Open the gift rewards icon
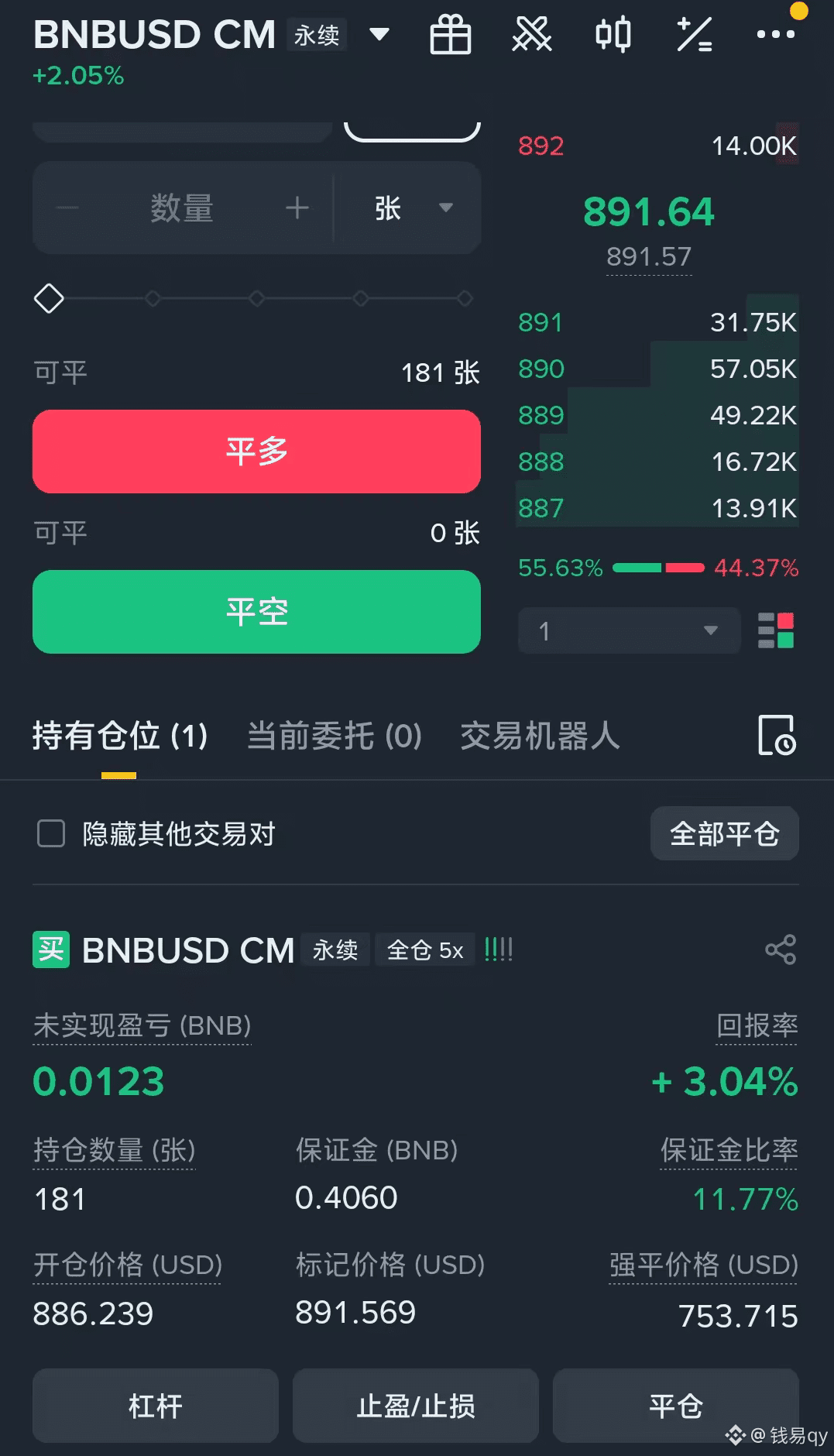The width and height of the screenshot is (834, 1456). [x=451, y=35]
